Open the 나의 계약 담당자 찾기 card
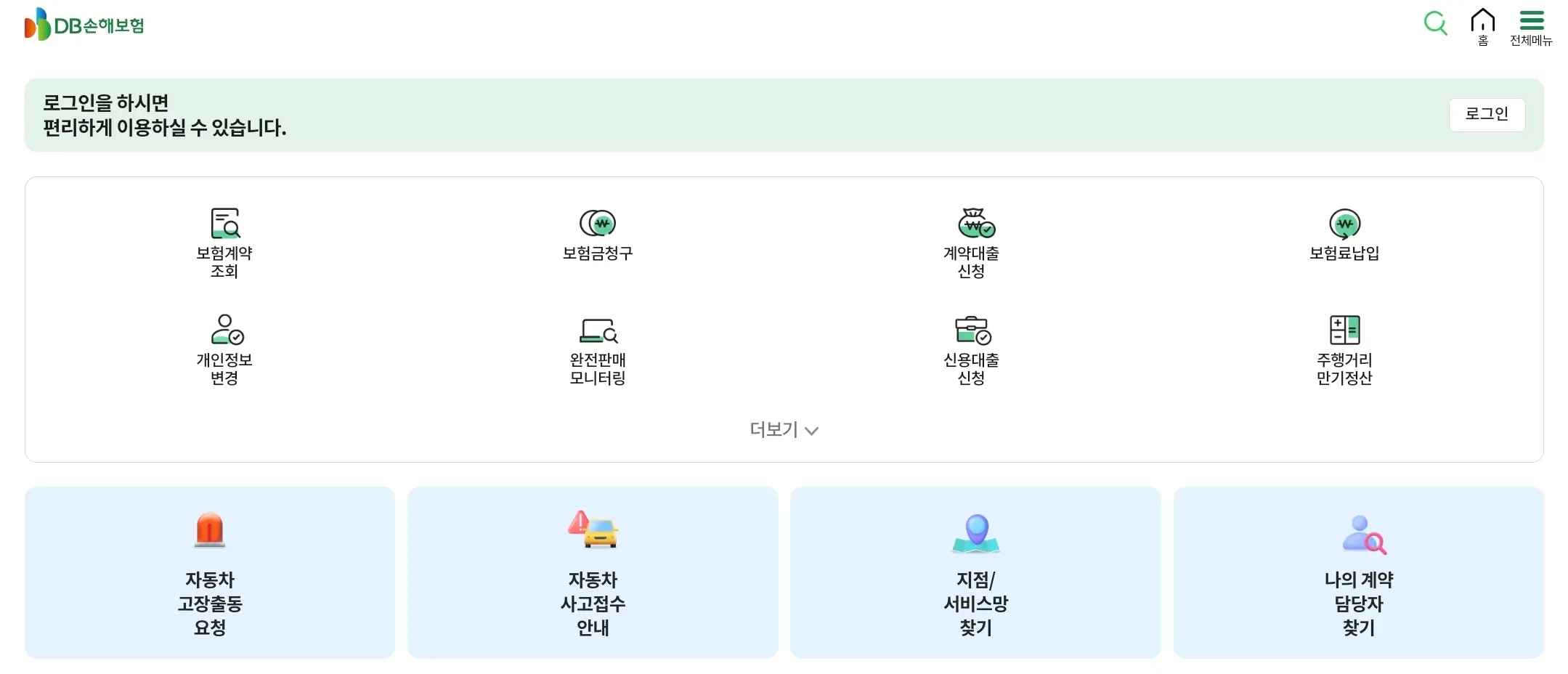This screenshot has width=1568, height=674. coord(1358,573)
